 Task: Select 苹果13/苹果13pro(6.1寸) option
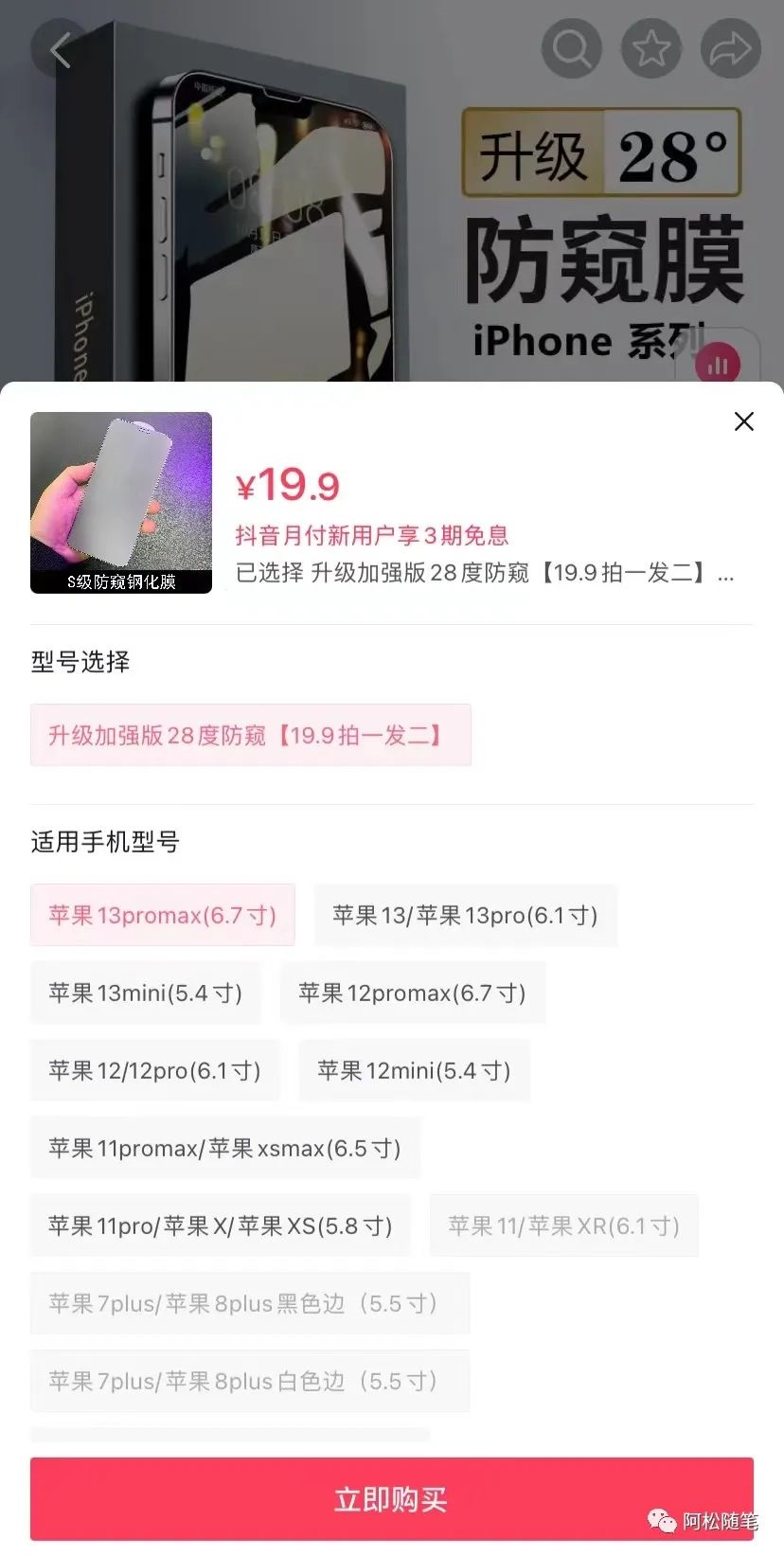(x=465, y=915)
